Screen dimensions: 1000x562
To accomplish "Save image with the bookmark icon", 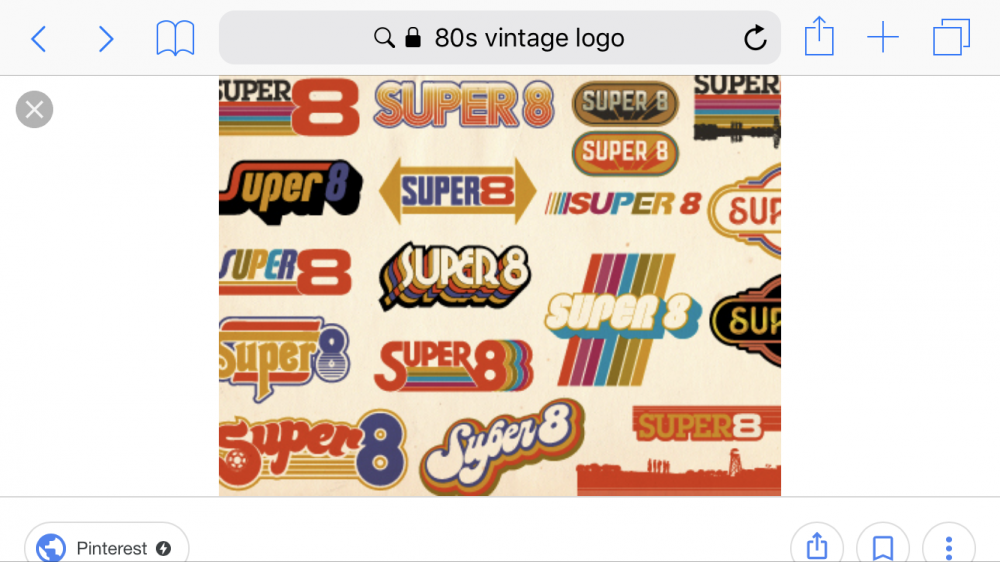I will pos(882,547).
